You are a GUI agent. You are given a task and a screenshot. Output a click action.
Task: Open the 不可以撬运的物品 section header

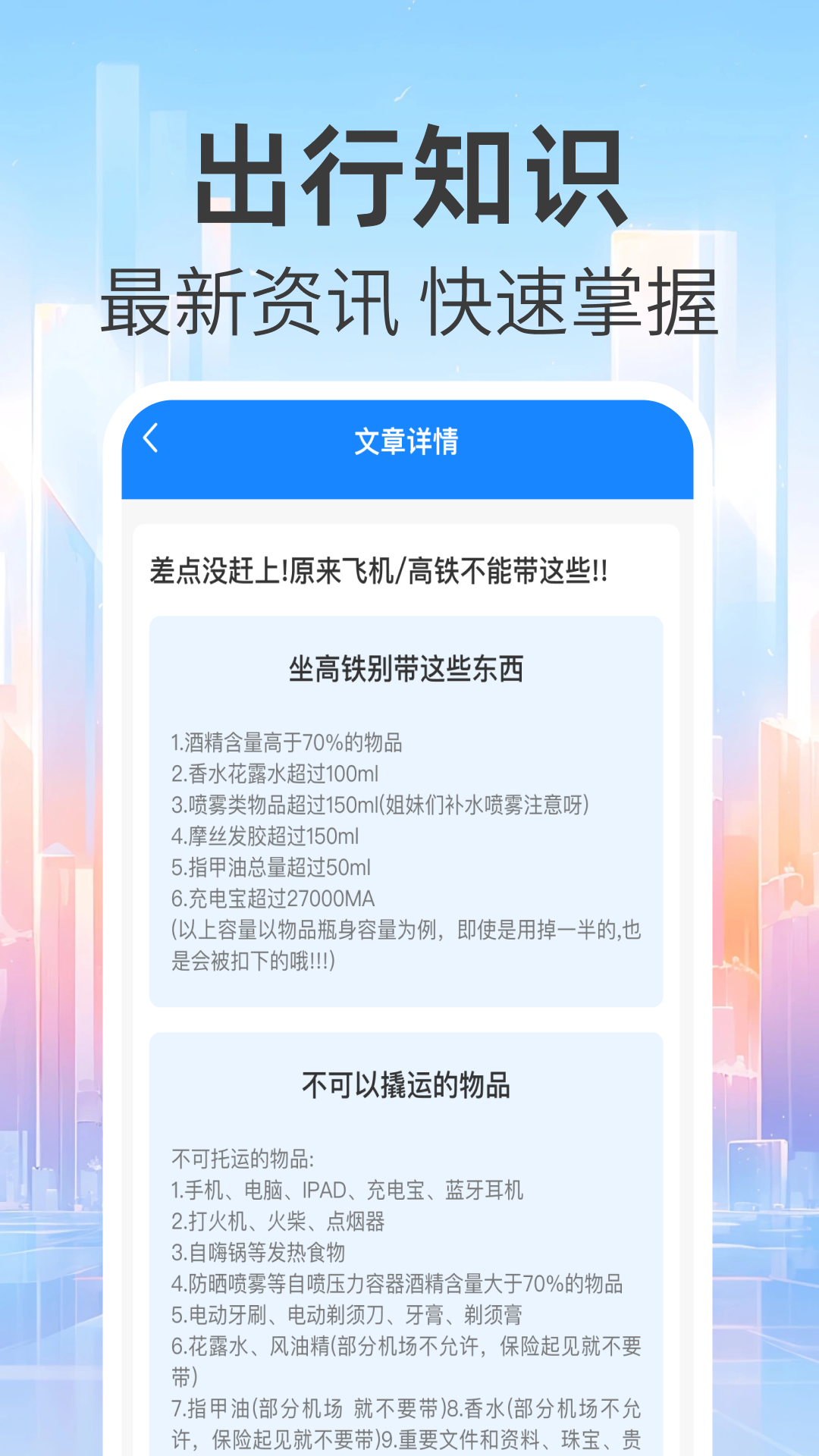[407, 1084]
